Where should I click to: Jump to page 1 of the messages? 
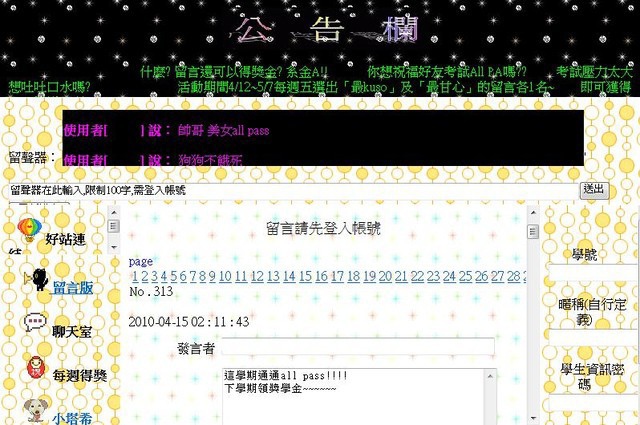pyautogui.click(x=134, y=277)
